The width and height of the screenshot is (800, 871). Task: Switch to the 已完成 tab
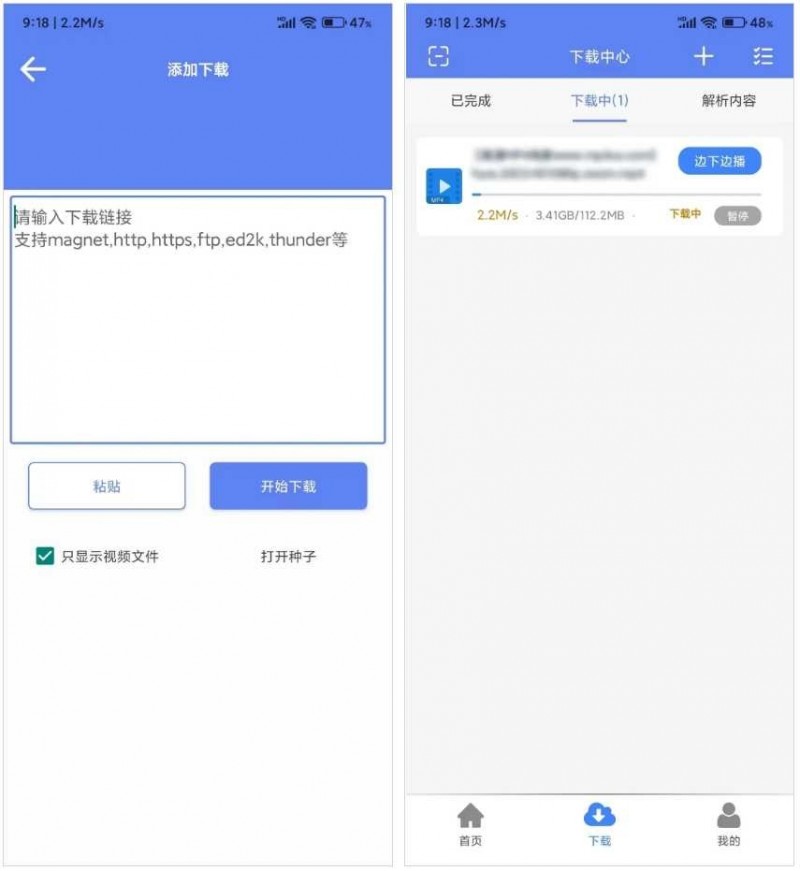tap(470, 101)
